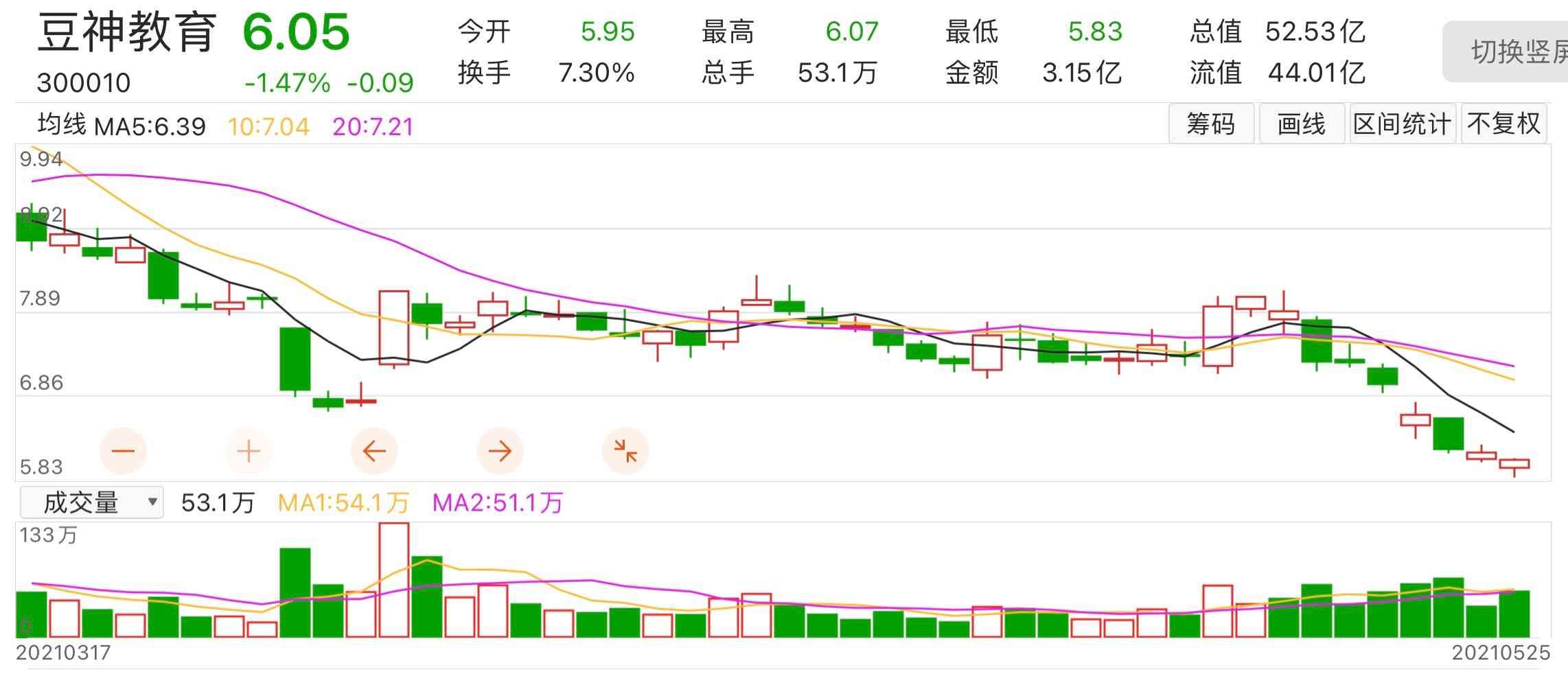Open the 画线 drawing tool
Image resolution: width=1568 pixels, height=674 pixels.
(1301, 124)
